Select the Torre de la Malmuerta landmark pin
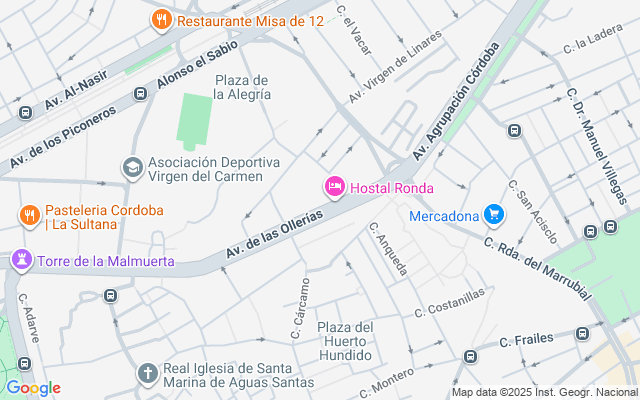This screenshot has width=640, height=400. 20,261
